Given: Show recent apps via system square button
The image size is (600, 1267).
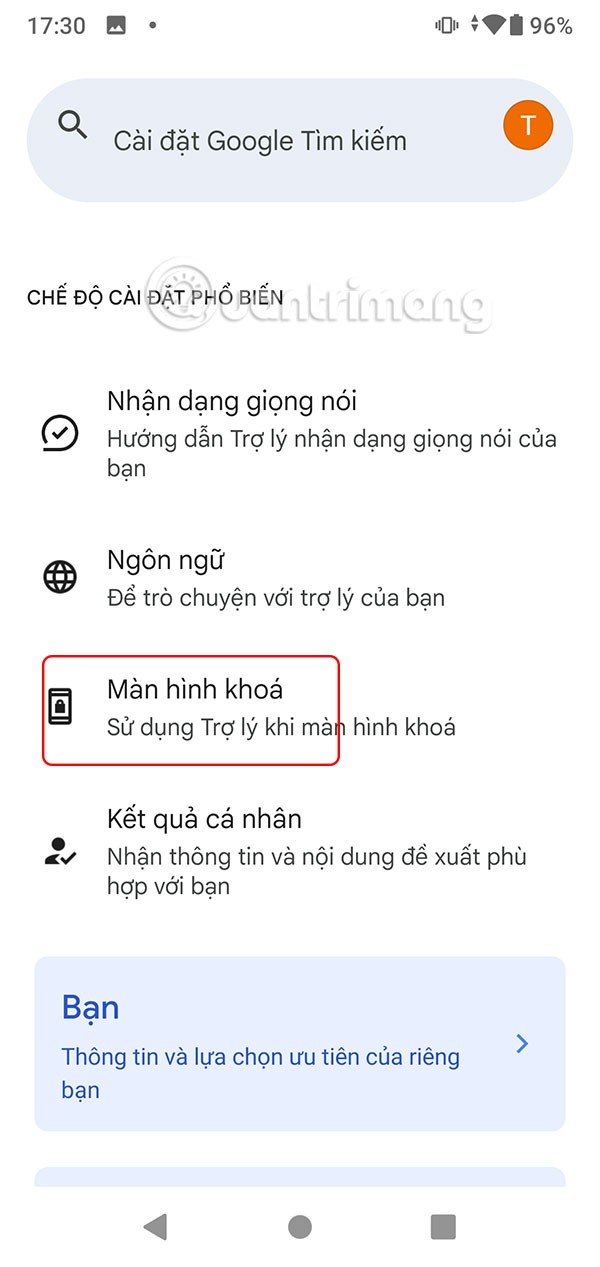Looking at the screenshot, I should [x=443, y=1226].
